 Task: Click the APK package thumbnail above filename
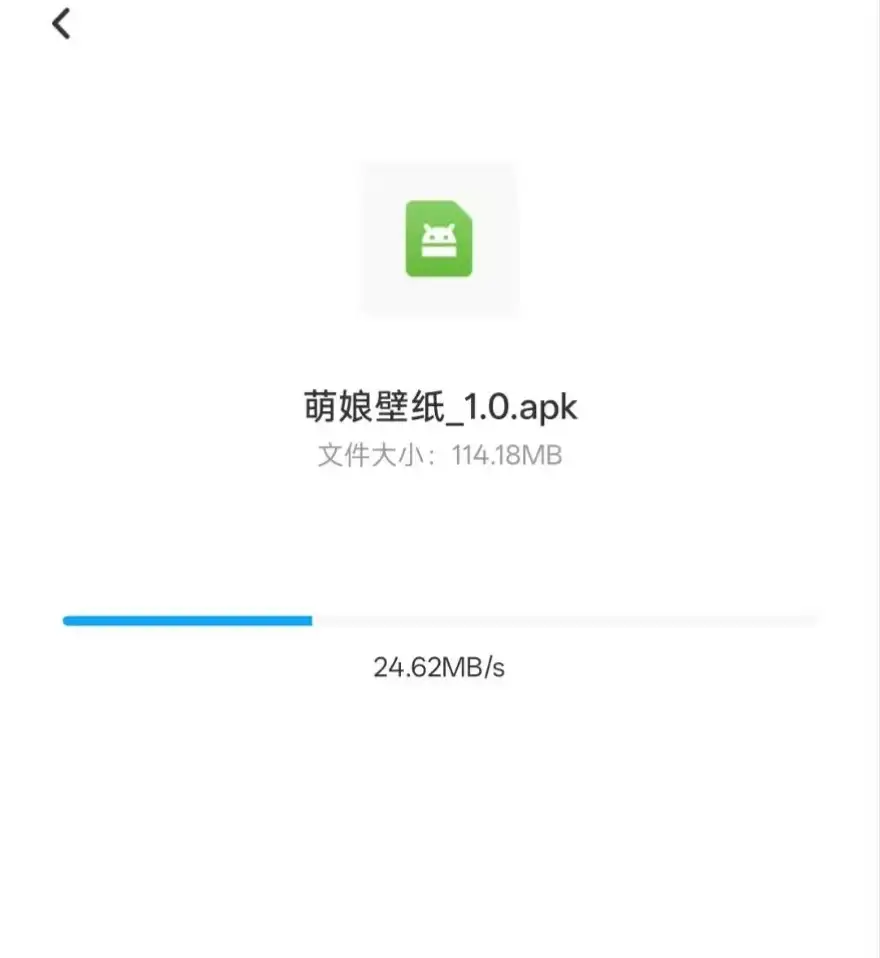(440, 238)
